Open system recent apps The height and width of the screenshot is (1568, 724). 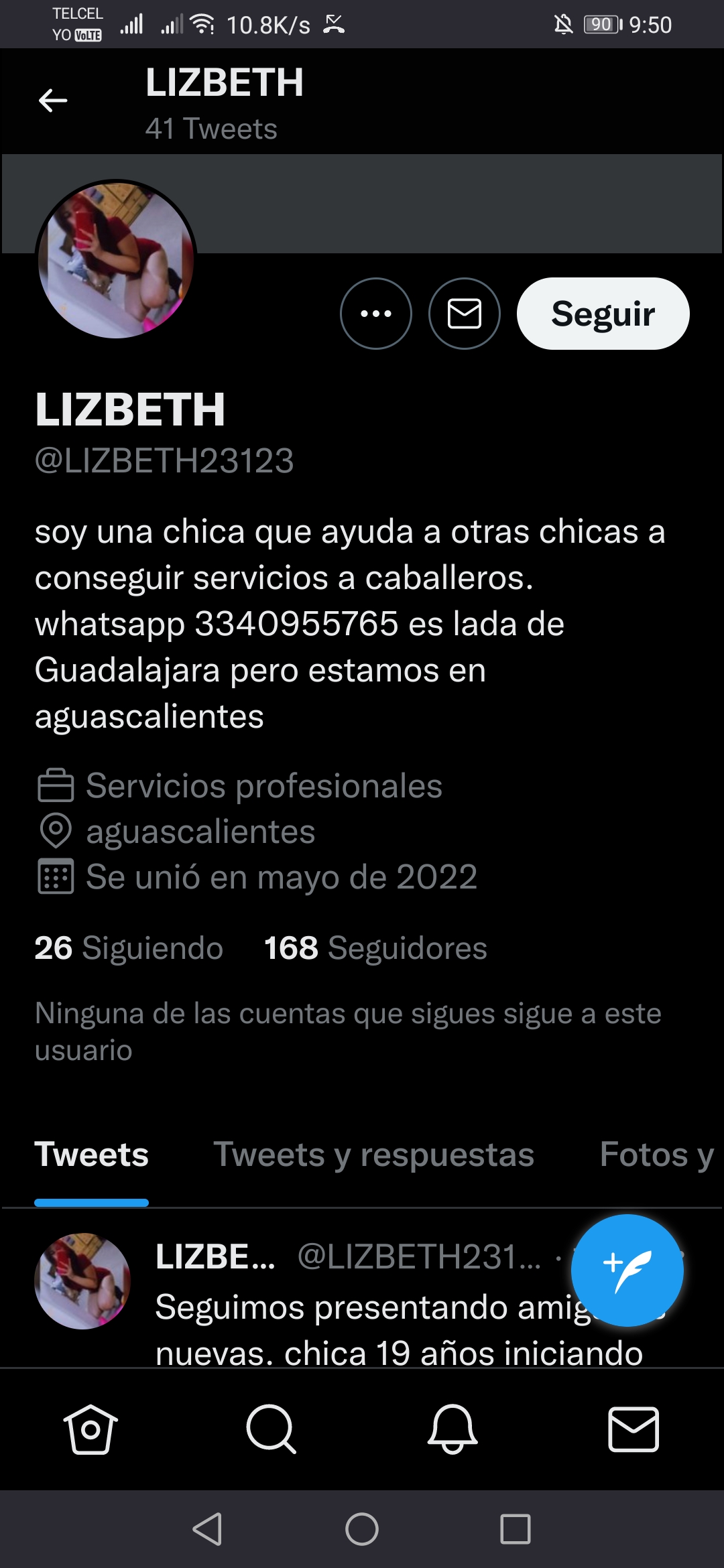click(516, 1530)
